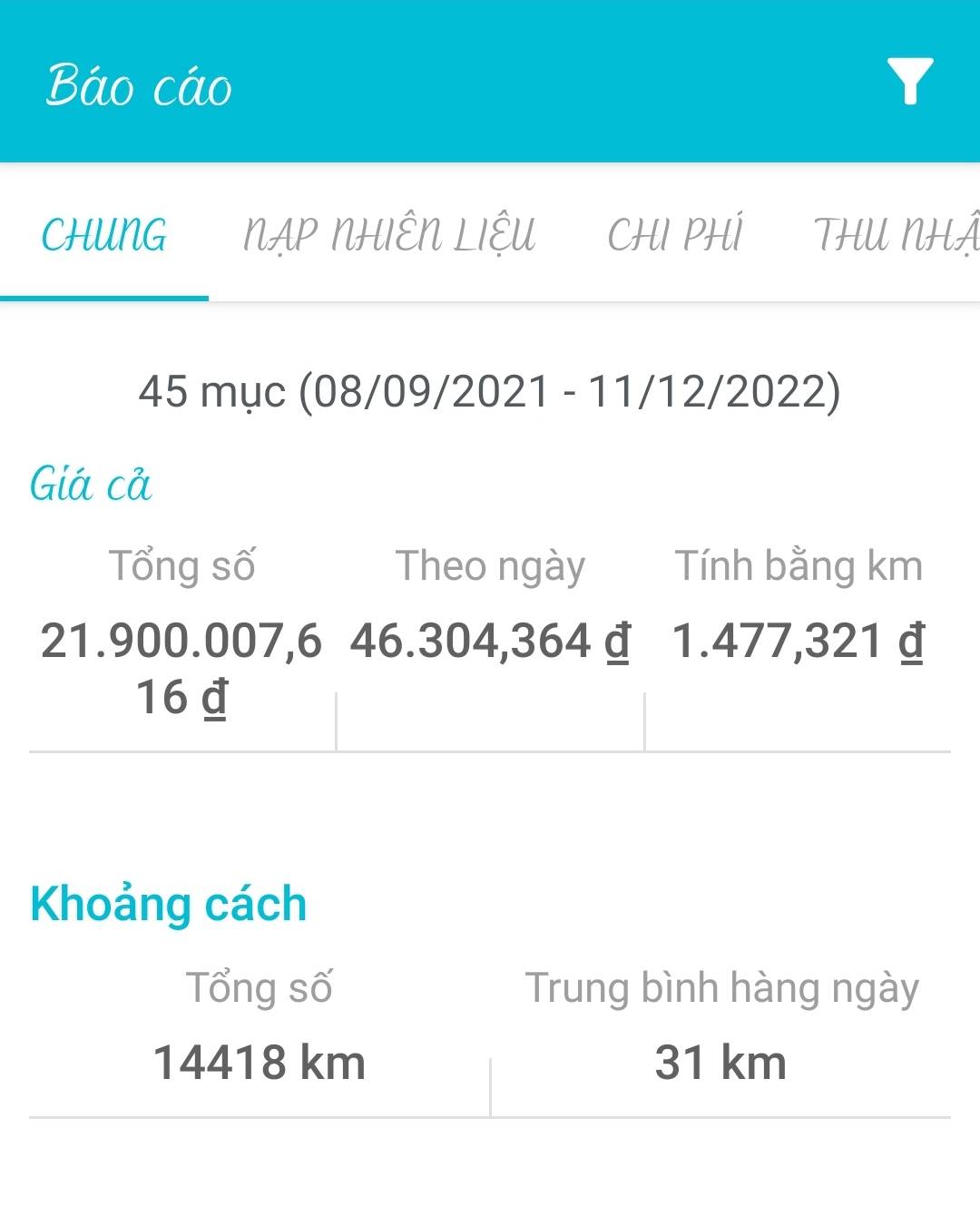The height and width of the screenshot is (1216, 980).
Task: Select the Tính bằng km value 1.477,321 đ
Action: [x=797, y=641]
